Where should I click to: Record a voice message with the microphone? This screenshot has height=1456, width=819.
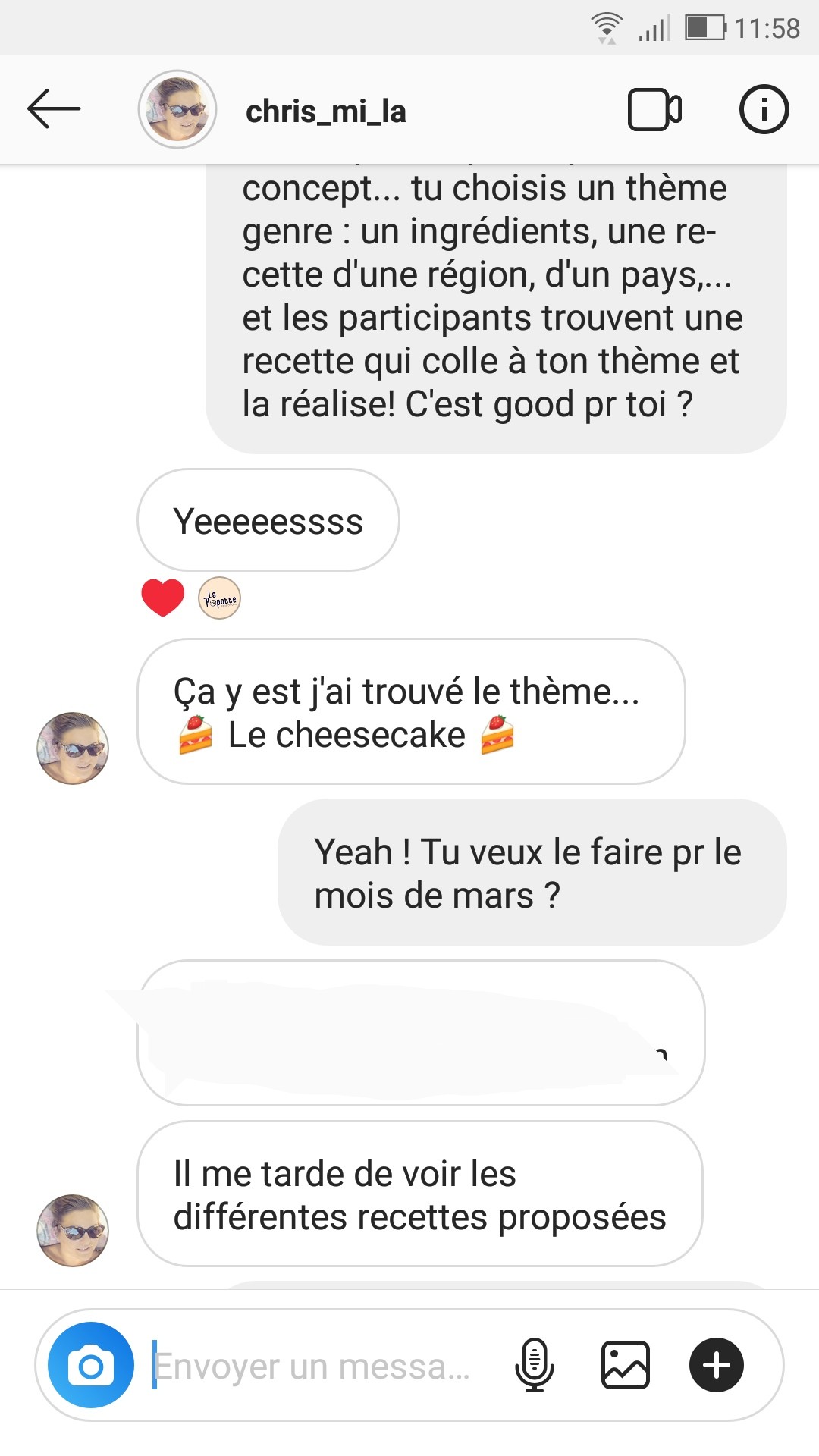(535, 1365)
